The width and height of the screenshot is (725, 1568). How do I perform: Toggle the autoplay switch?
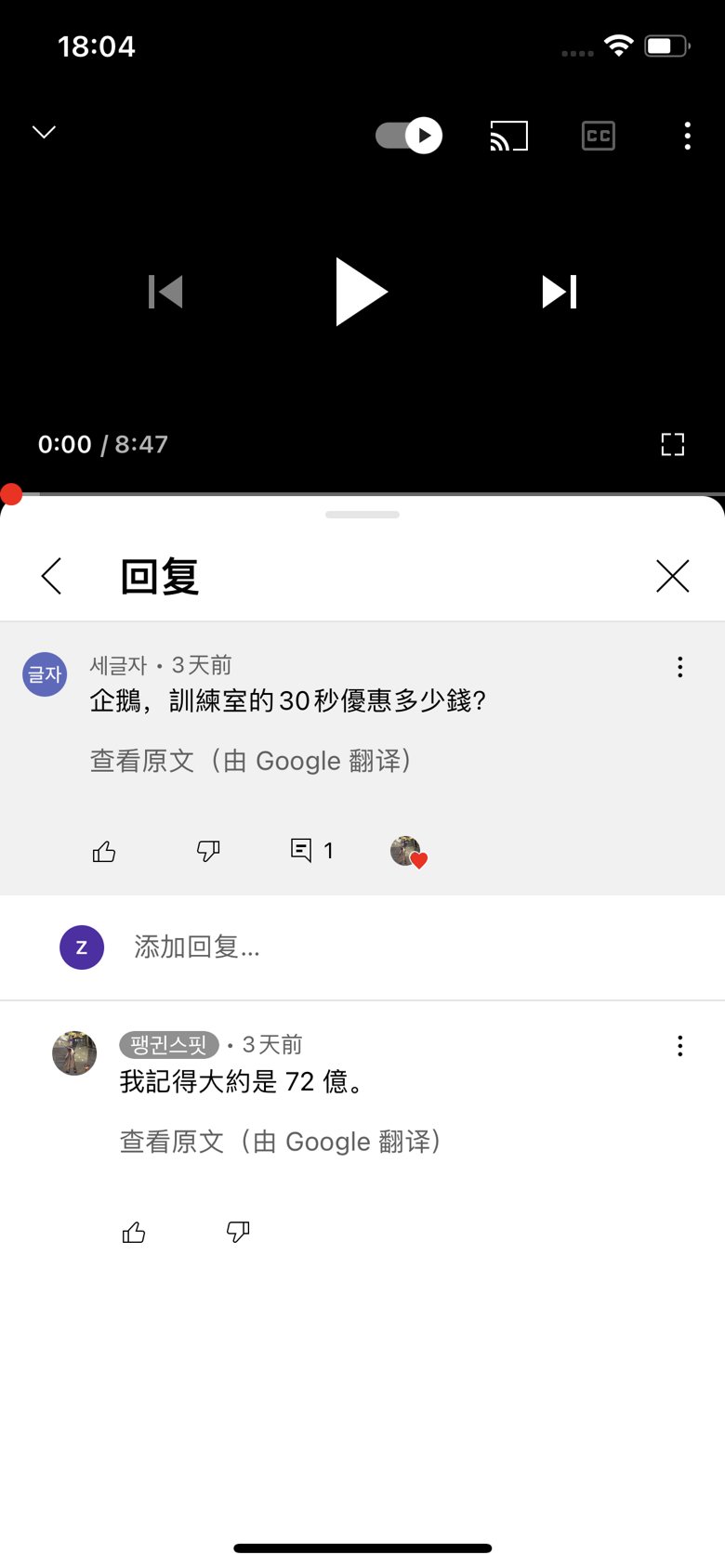[409, 136]
